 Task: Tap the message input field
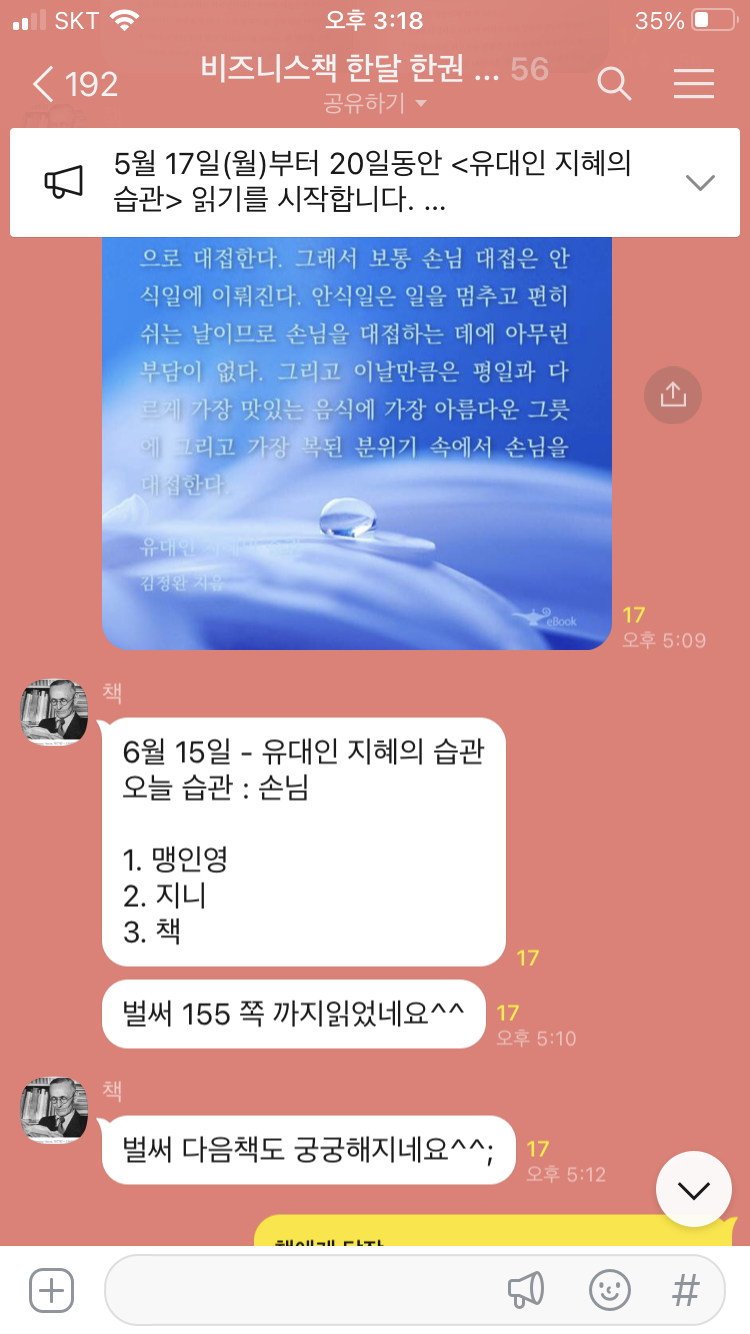click(300, 1290)
